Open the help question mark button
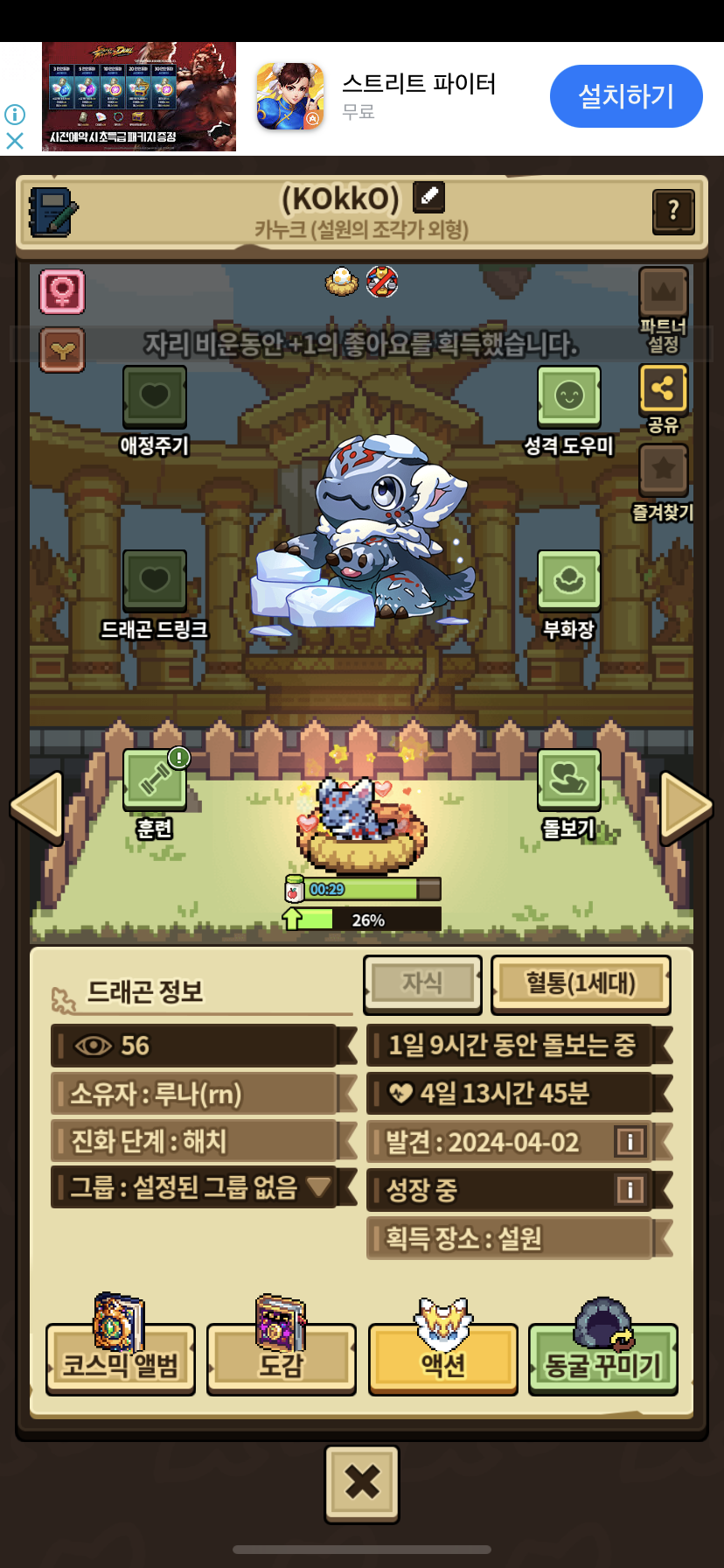The image size is (724, 1568). (x=673, y=211)
